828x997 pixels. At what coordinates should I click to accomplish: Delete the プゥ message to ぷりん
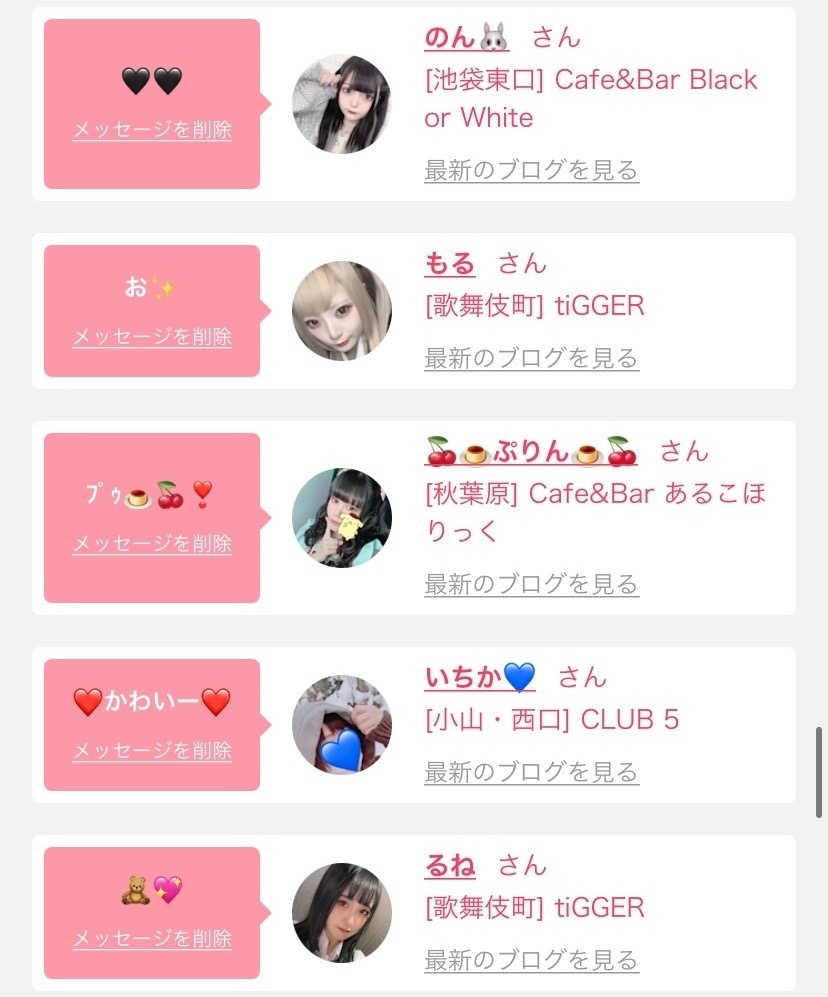pos(152,544)
